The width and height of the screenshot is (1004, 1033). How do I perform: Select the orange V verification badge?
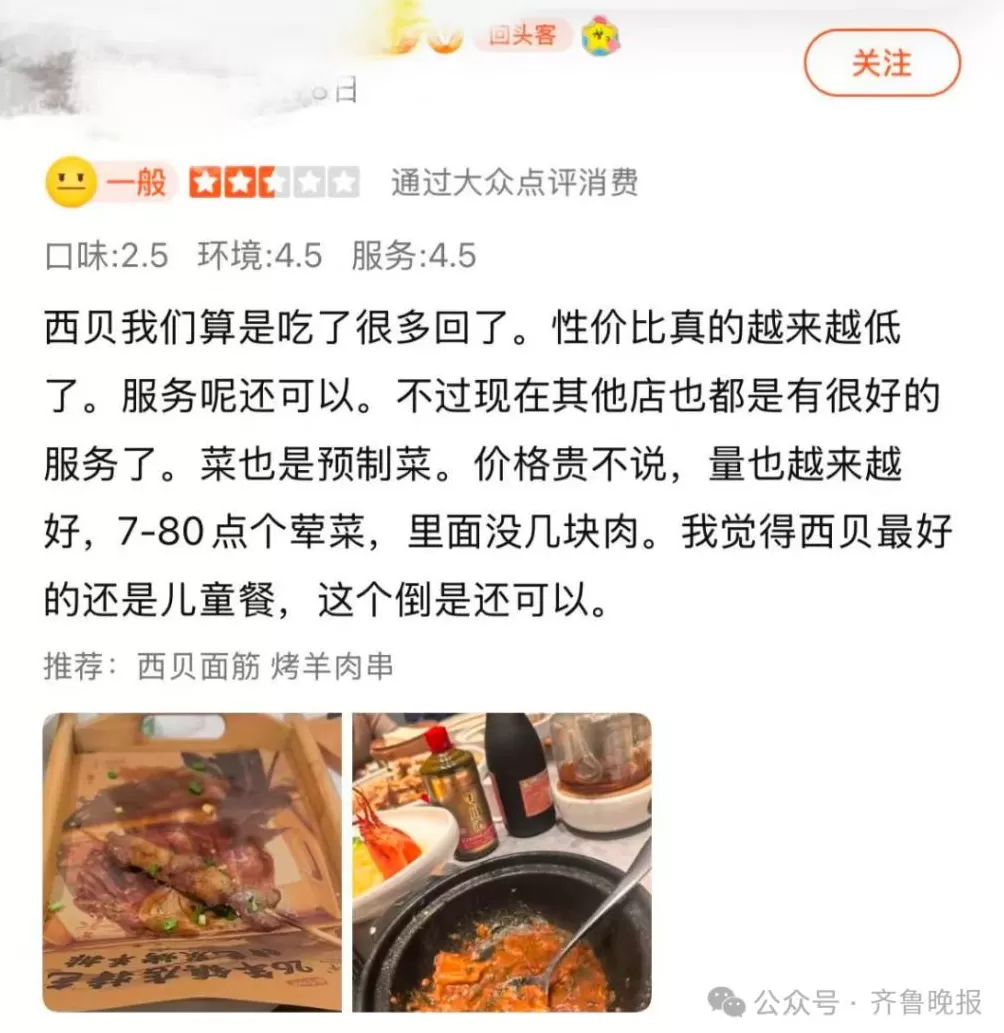tap(446, 38)
